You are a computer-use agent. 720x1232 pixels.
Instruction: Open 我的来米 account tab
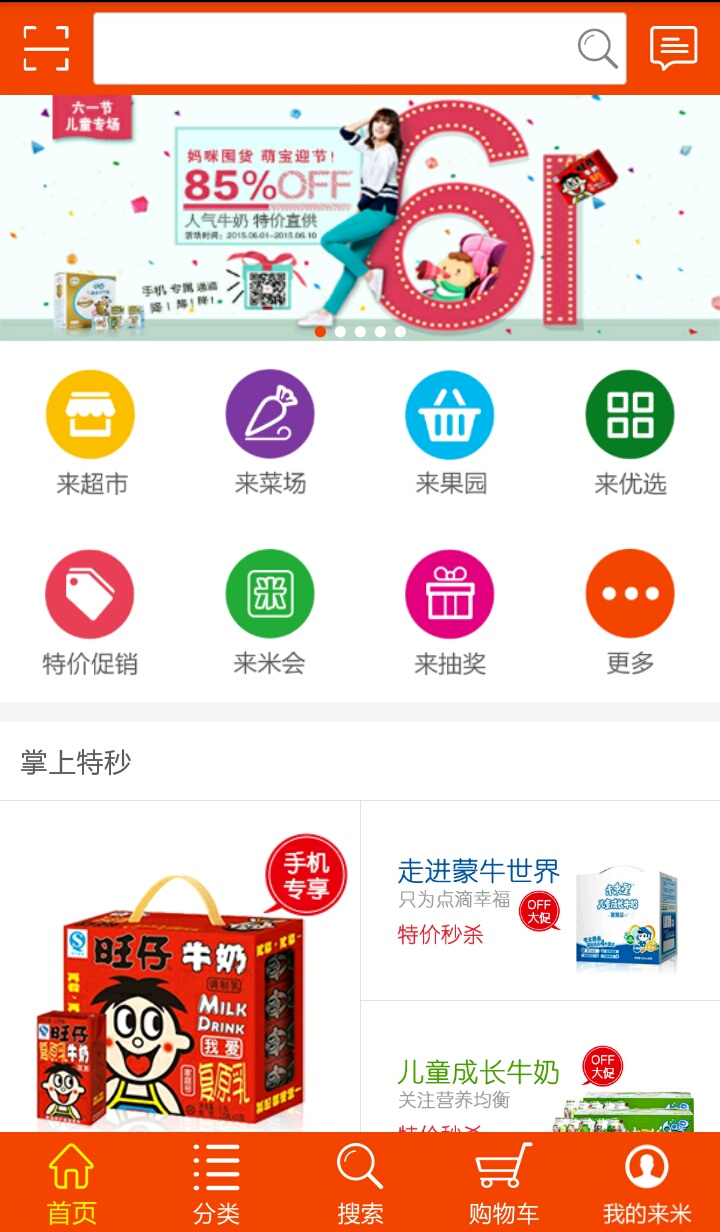[647, 1183]
